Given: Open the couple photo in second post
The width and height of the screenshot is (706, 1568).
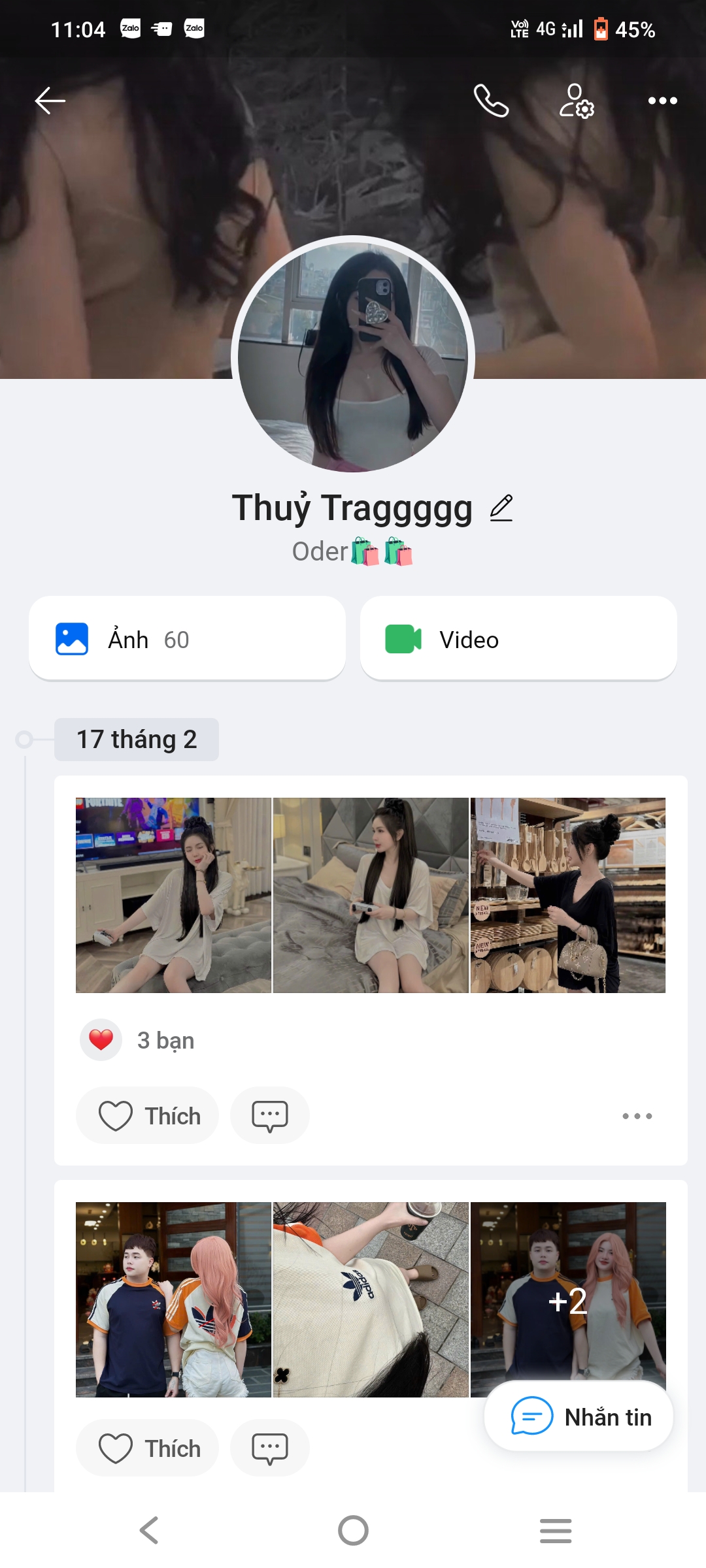Looking at the screenshot, I should [173, 1299].
